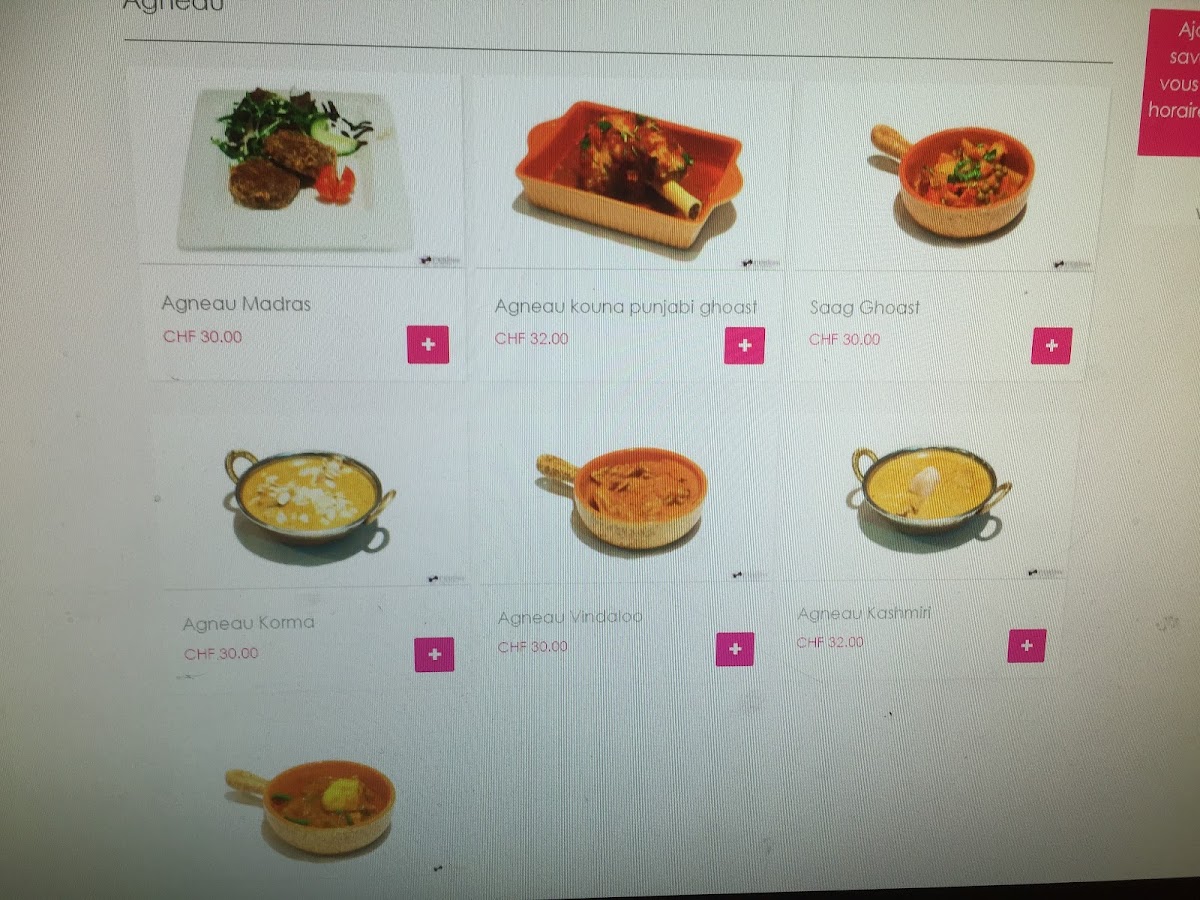The image size is (1200, 900).
Task: Add Agneau Vindaloo to the order
Action: [735, 648]
